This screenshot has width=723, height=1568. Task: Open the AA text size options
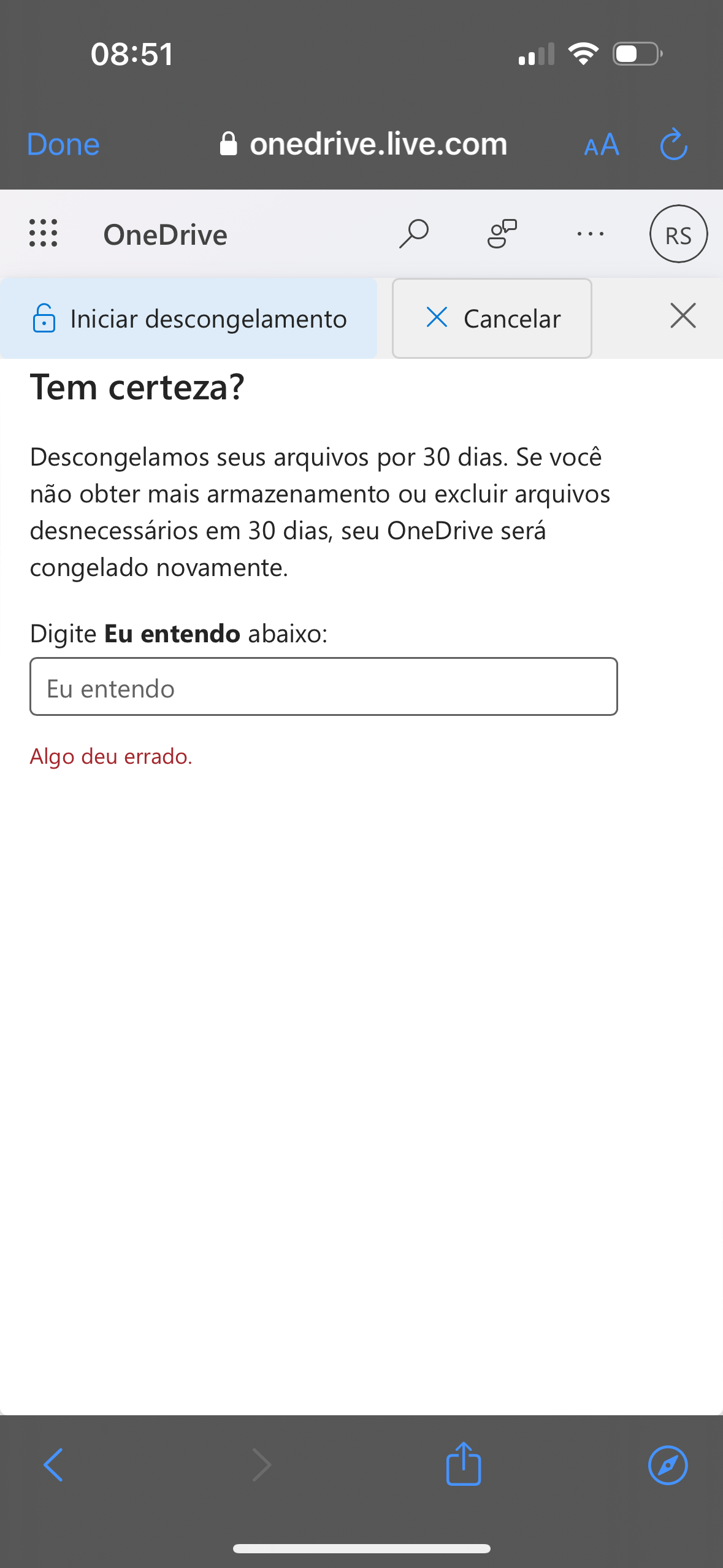(x=601, y=145)
